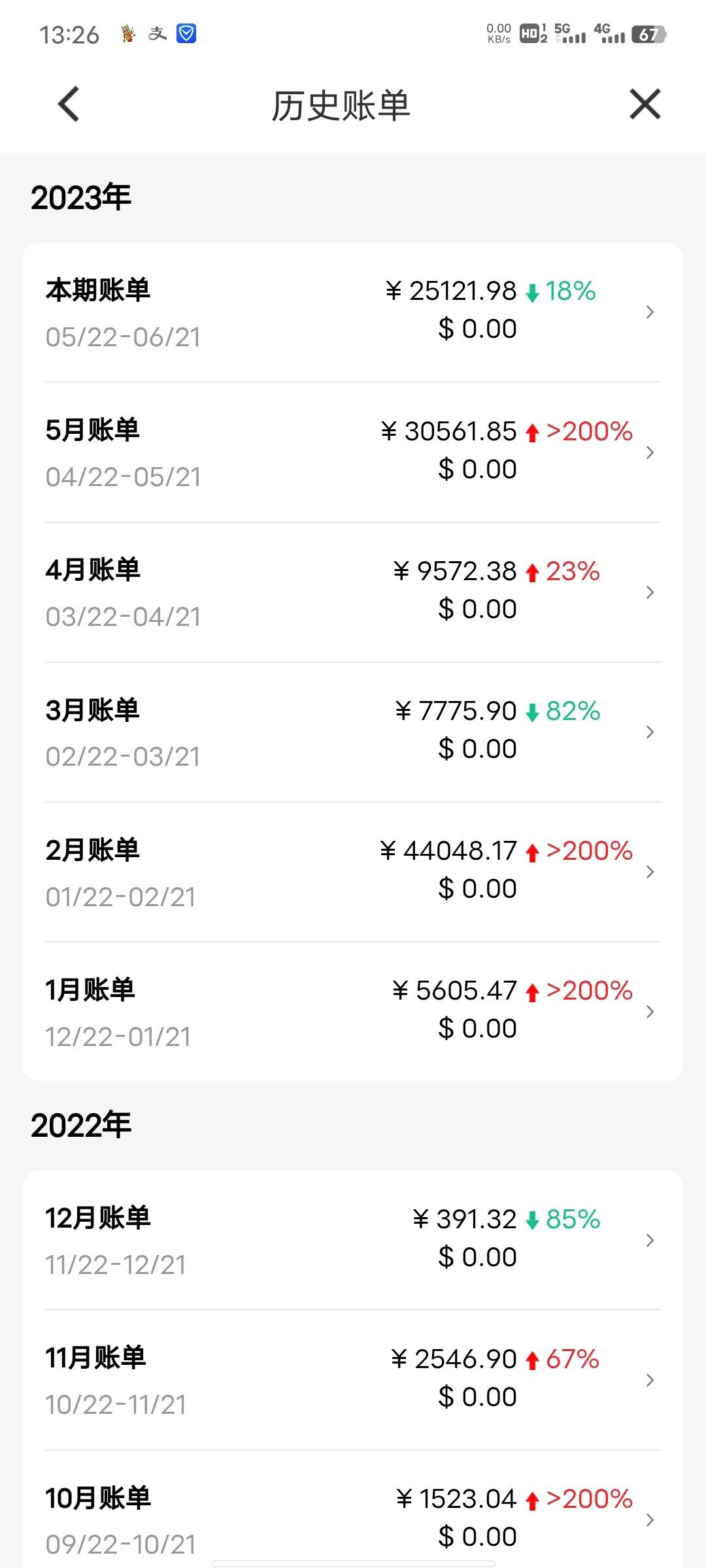Screen dimensions: 706x1568
Task: View the 11月账单 statement
Action: [x=353, y=1380]
